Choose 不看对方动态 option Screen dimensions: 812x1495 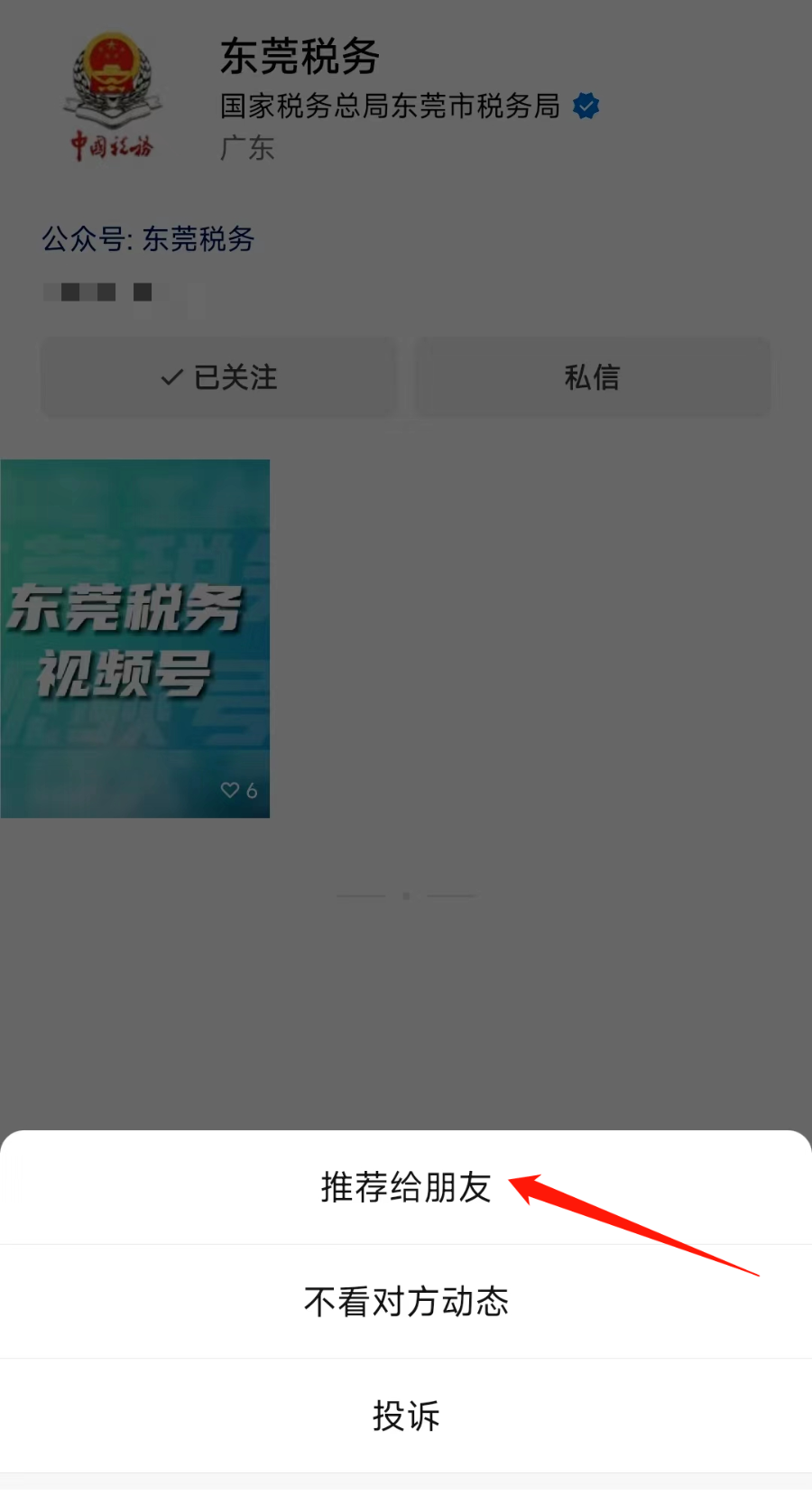click(x=406, y=1302)
